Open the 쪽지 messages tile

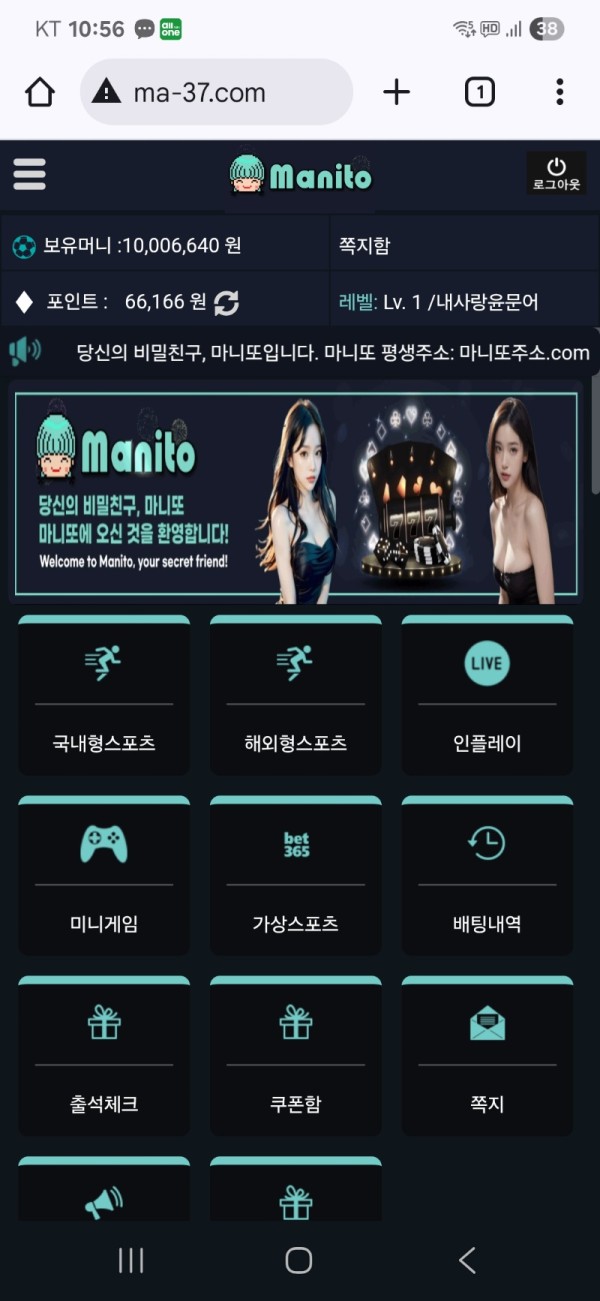click(487, 1057)
